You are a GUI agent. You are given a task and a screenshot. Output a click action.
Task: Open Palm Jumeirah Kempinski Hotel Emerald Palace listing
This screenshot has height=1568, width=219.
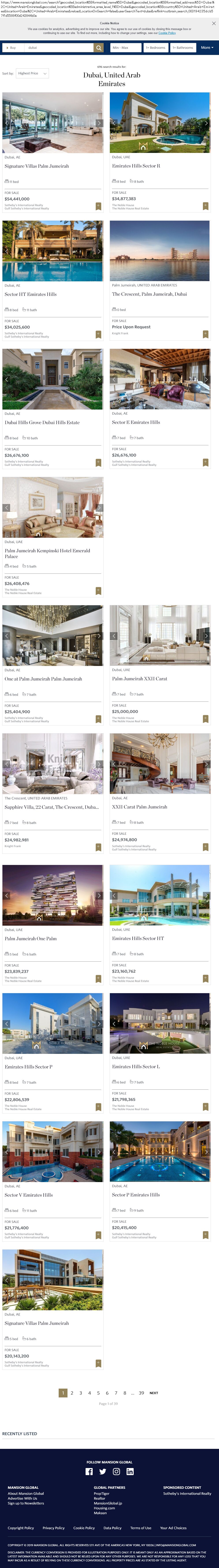(x=47, y=553)
